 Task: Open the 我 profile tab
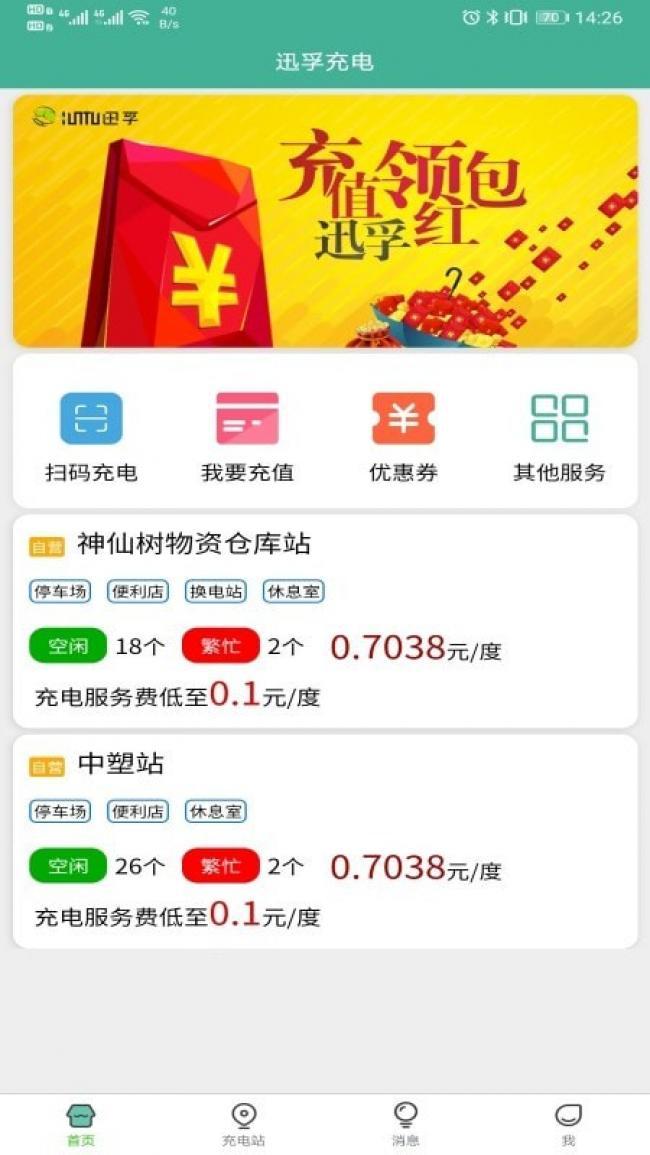[568, 1124]
